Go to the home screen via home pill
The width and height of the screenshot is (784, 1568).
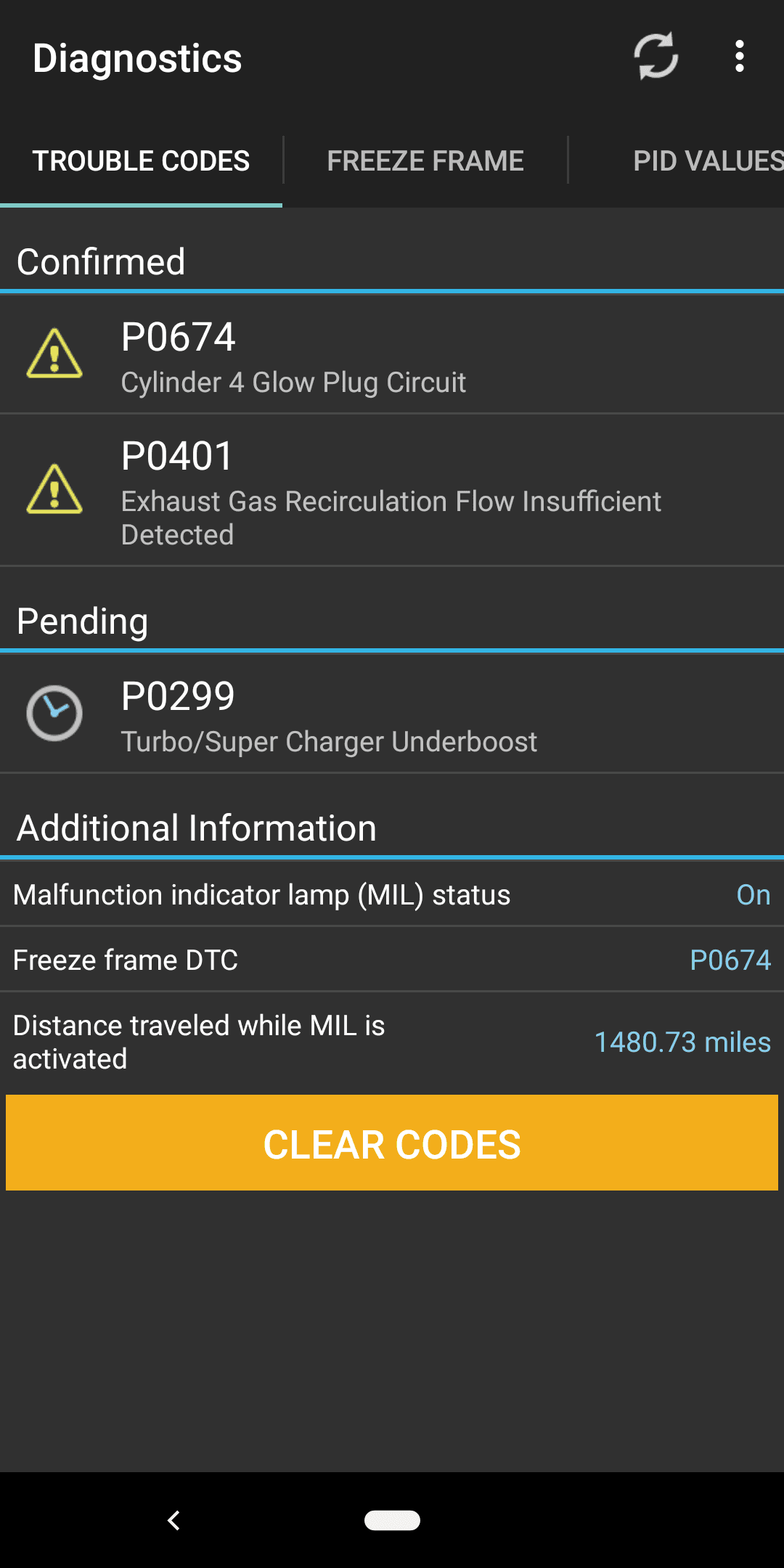(392, 1520)
